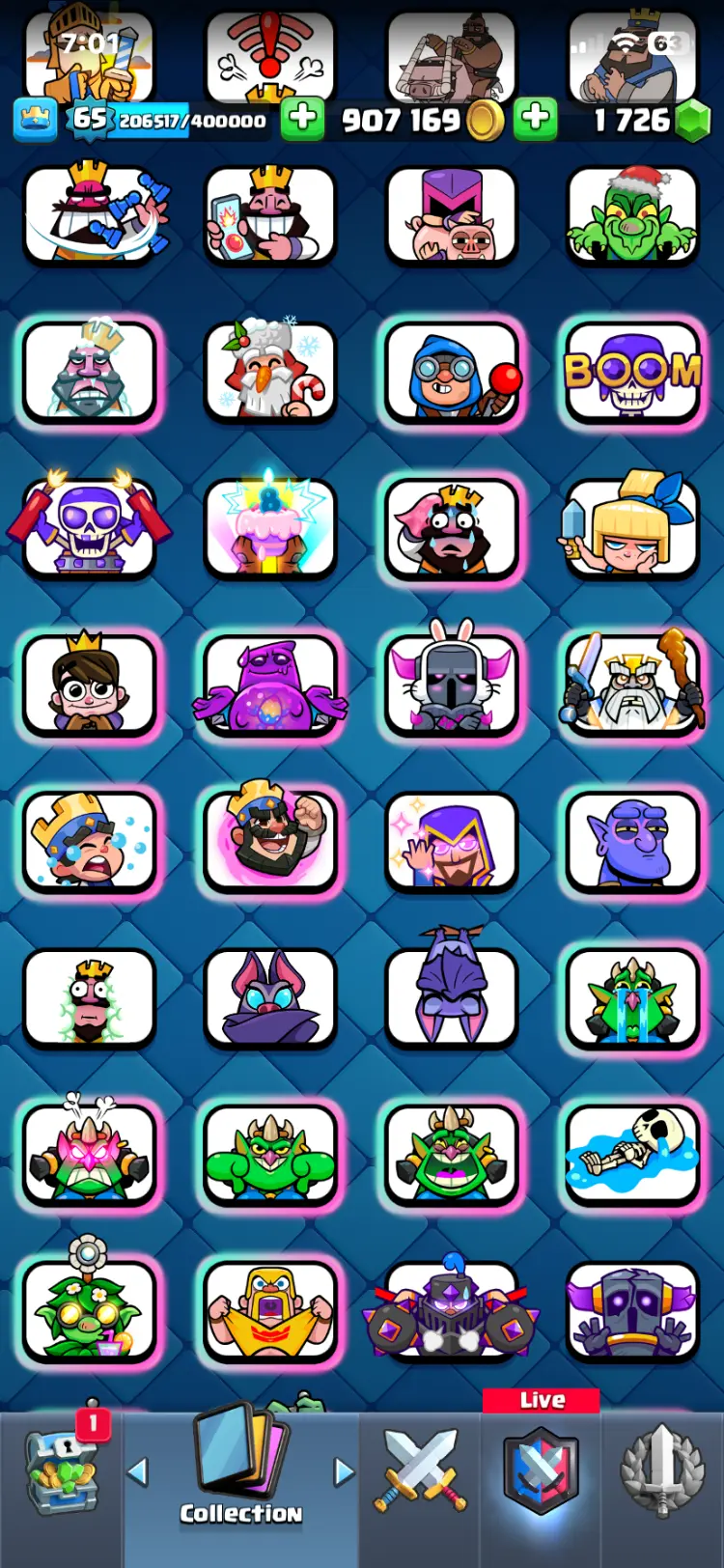The image size is (724, 1568).
Task: Choose the king holding a phone emote
Action: [x=269, y=216]
